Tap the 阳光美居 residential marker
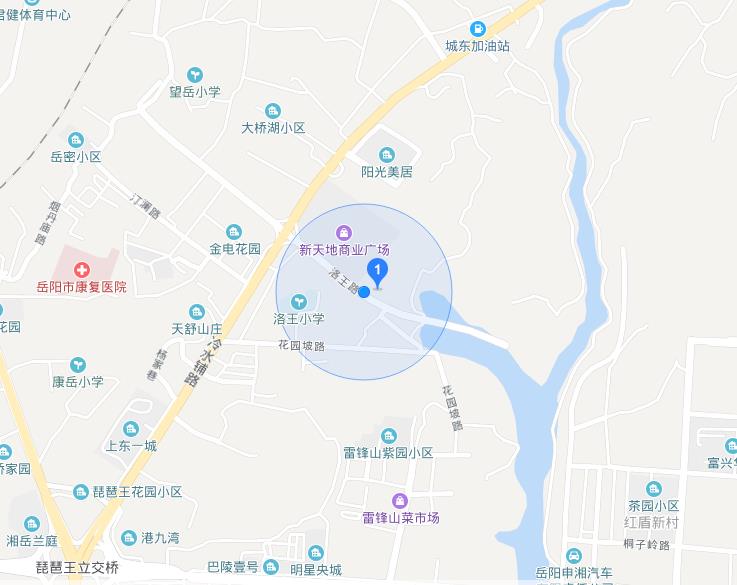737x585 pixels. coord(386,155)
